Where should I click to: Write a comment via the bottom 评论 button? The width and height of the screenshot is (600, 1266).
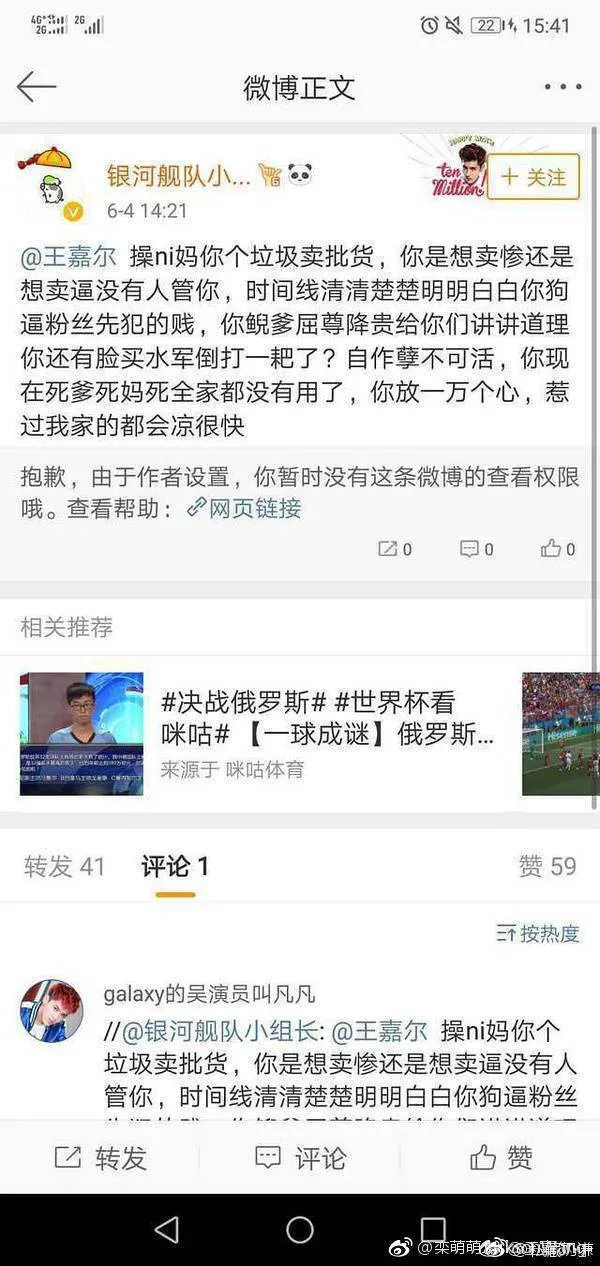pyautogui.click(x=300, y=1158)
